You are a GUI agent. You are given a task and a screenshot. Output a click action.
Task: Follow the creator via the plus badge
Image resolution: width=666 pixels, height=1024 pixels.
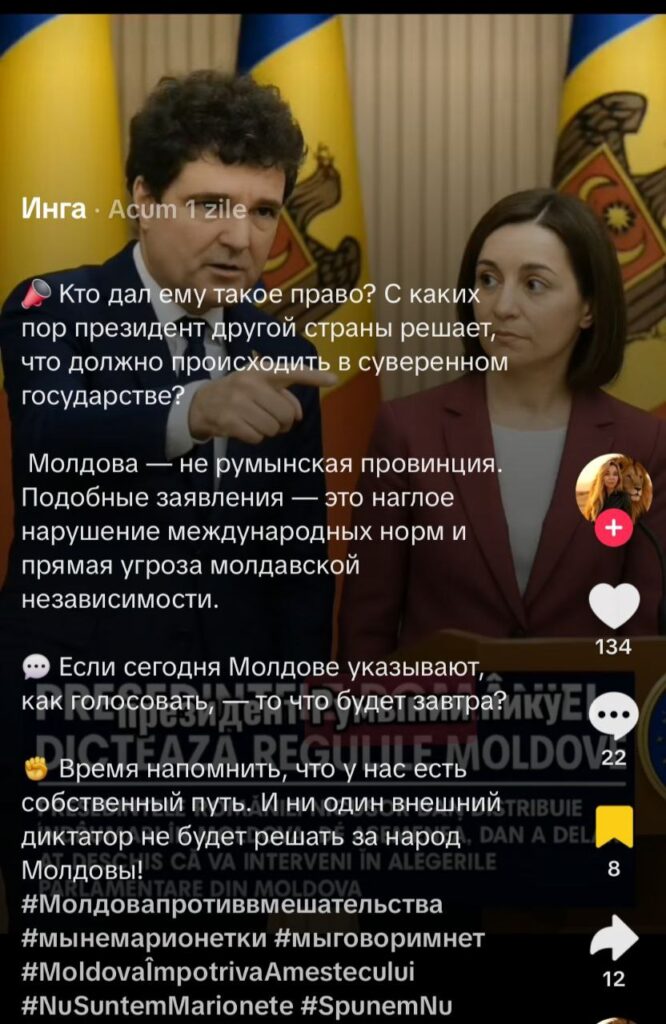point(614,529)
